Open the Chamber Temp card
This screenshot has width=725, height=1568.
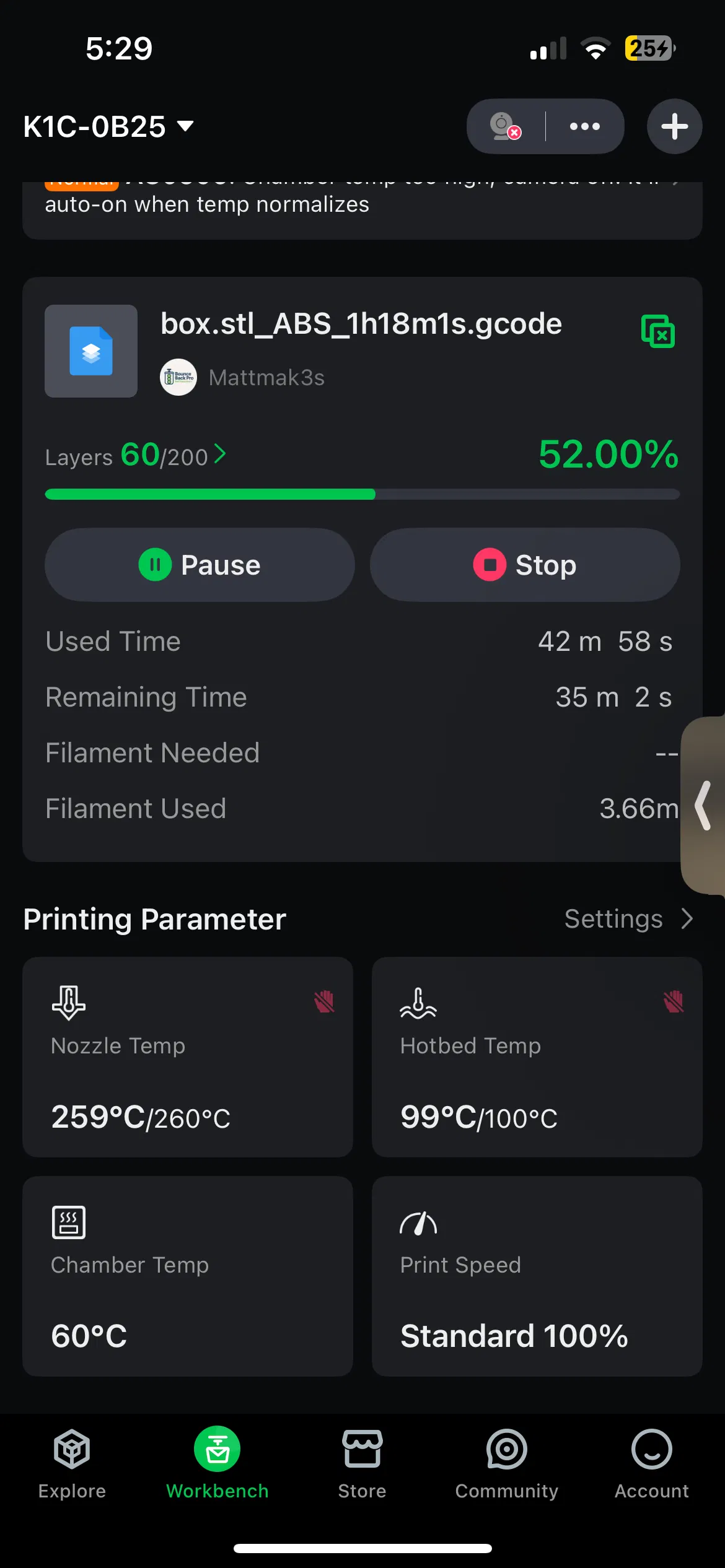pos(187,1276)
